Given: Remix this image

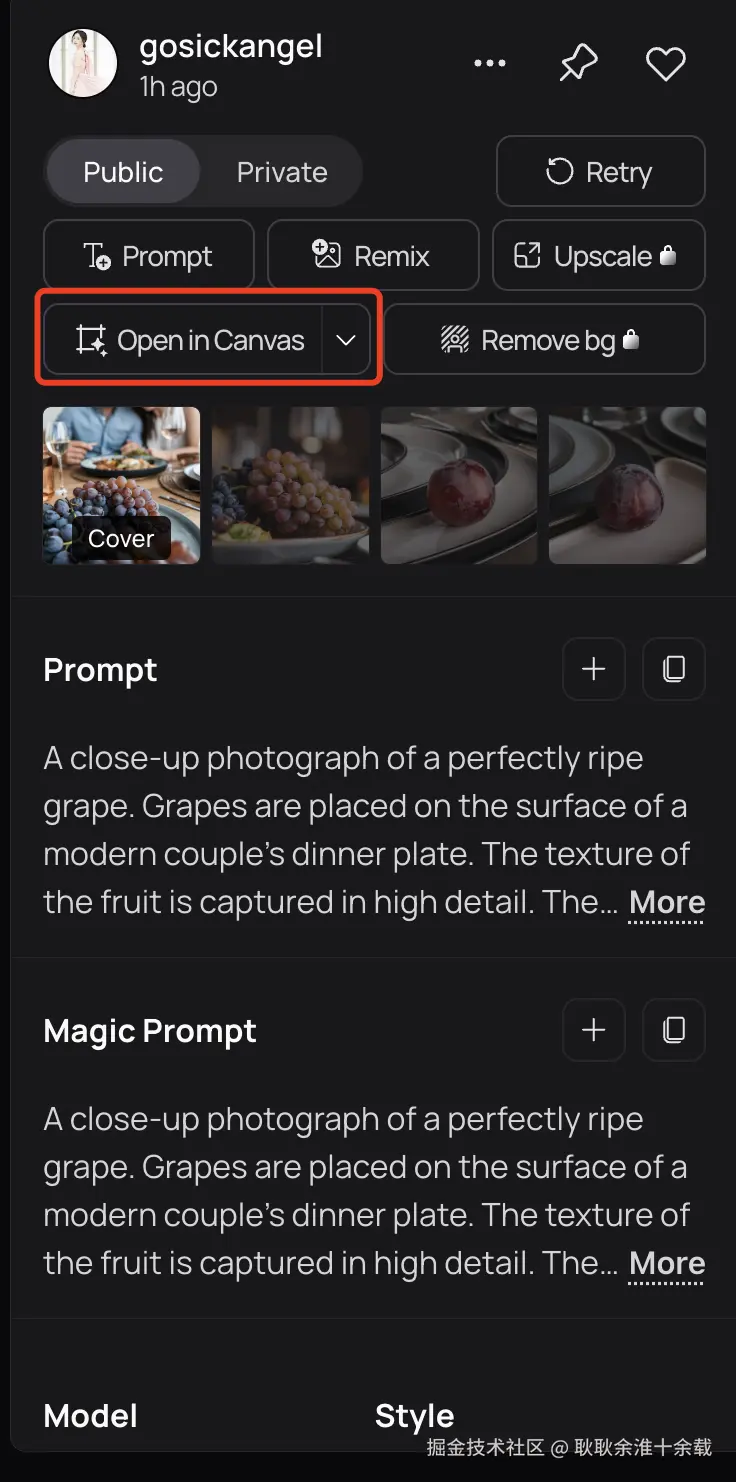Looking at the screenshot, I should click(x=372, y=256).
